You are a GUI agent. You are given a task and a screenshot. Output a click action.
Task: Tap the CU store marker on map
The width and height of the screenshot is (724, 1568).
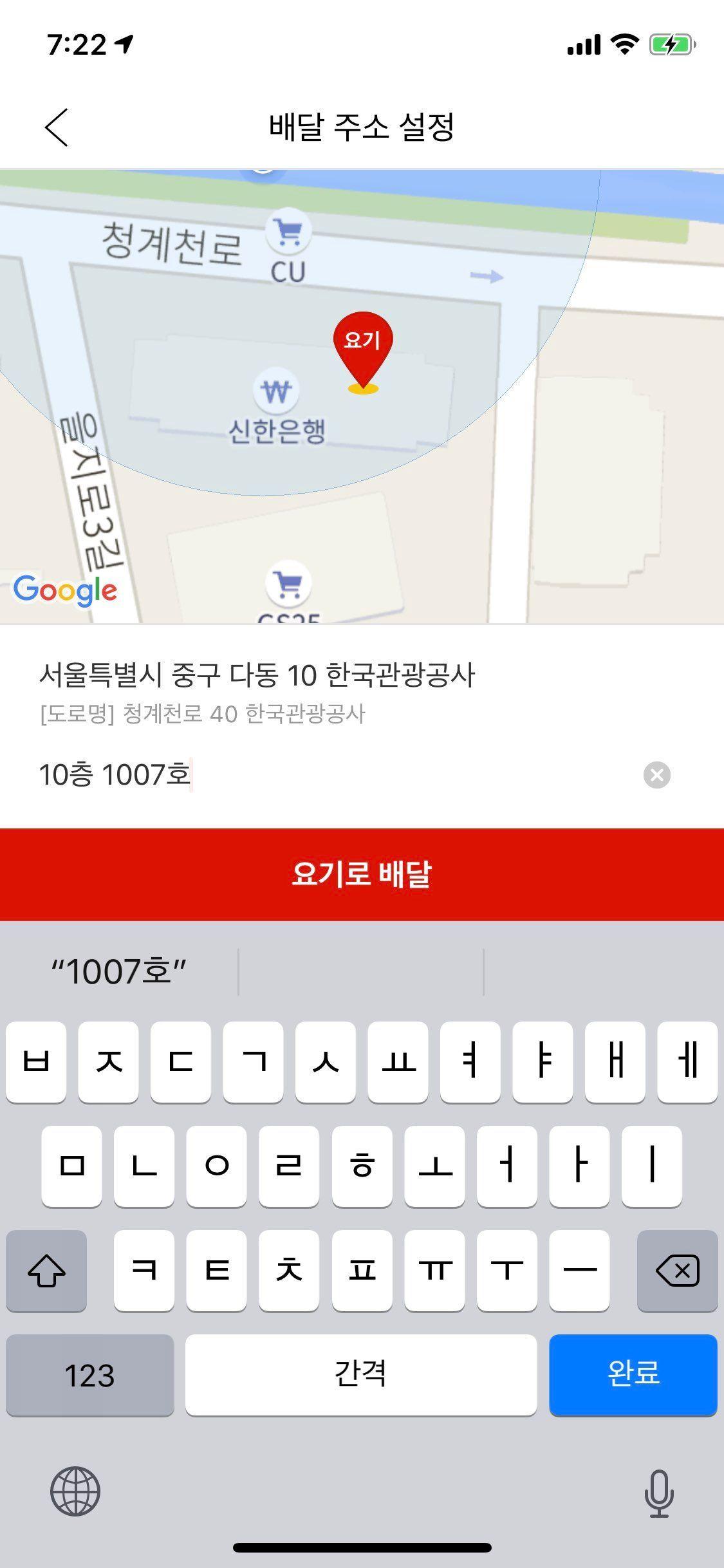(x=289, y=232)
